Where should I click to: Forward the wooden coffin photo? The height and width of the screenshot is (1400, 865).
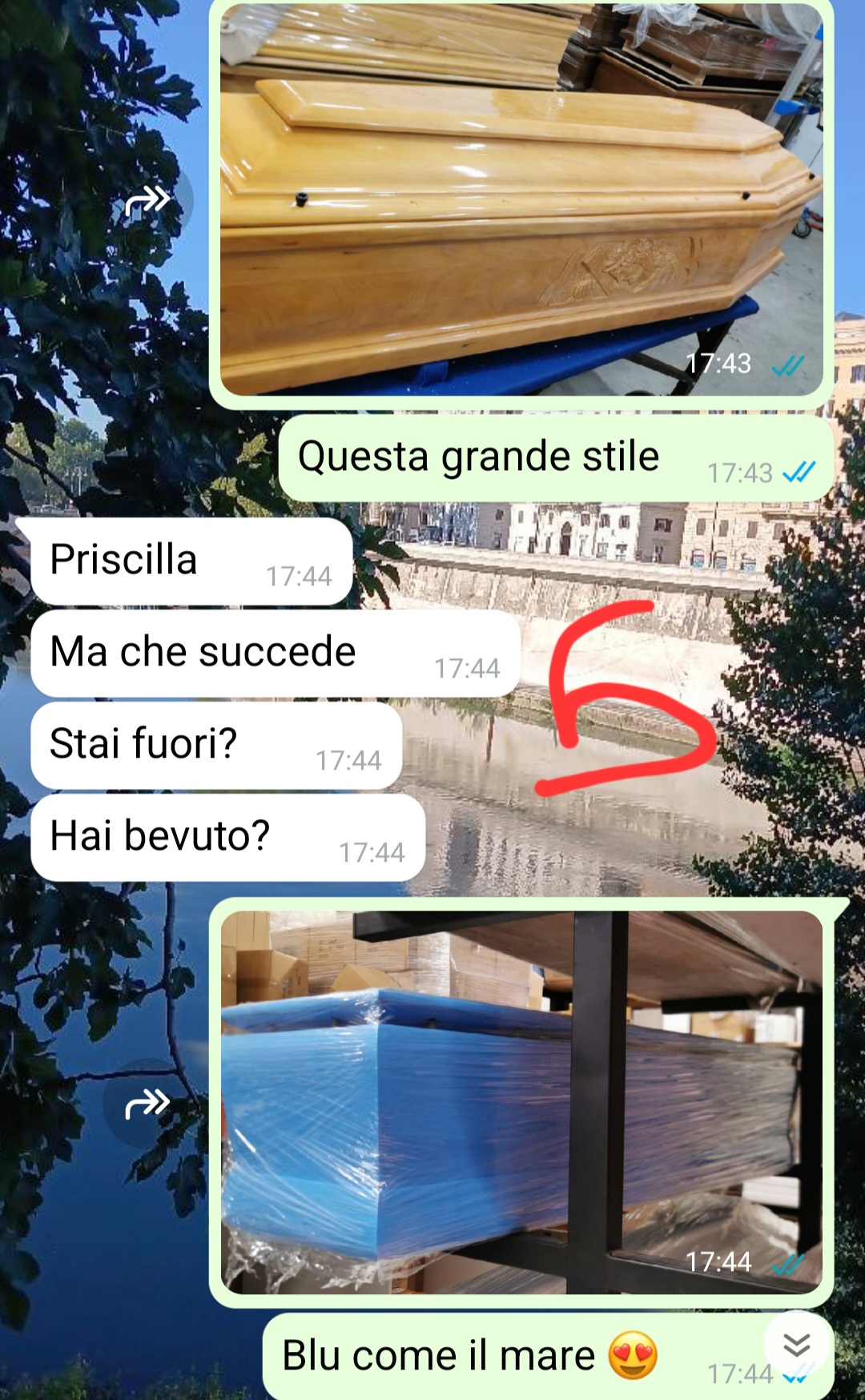(148, 200)
